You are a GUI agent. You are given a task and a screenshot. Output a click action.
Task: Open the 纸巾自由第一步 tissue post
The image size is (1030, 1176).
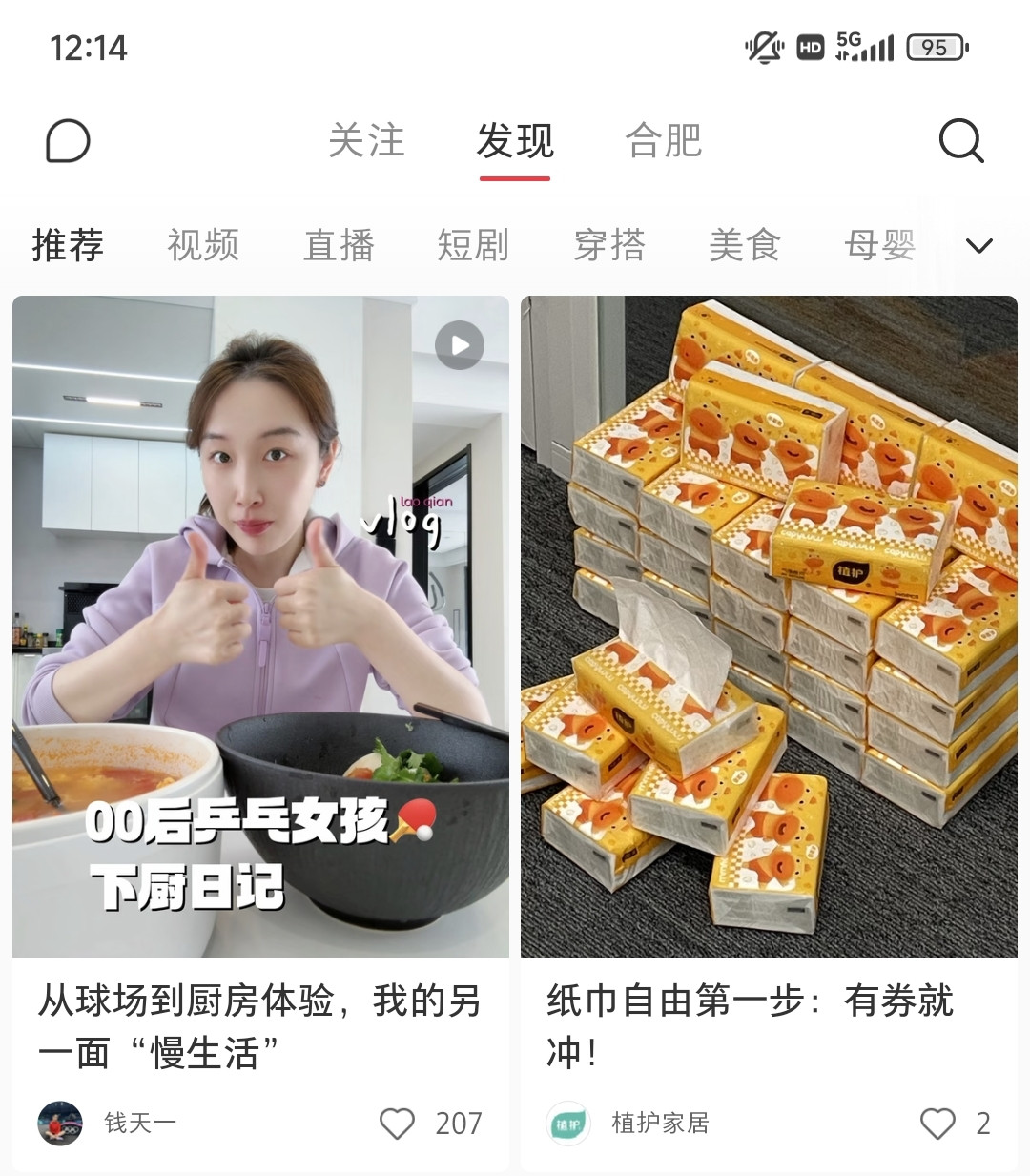click(769, 626)
